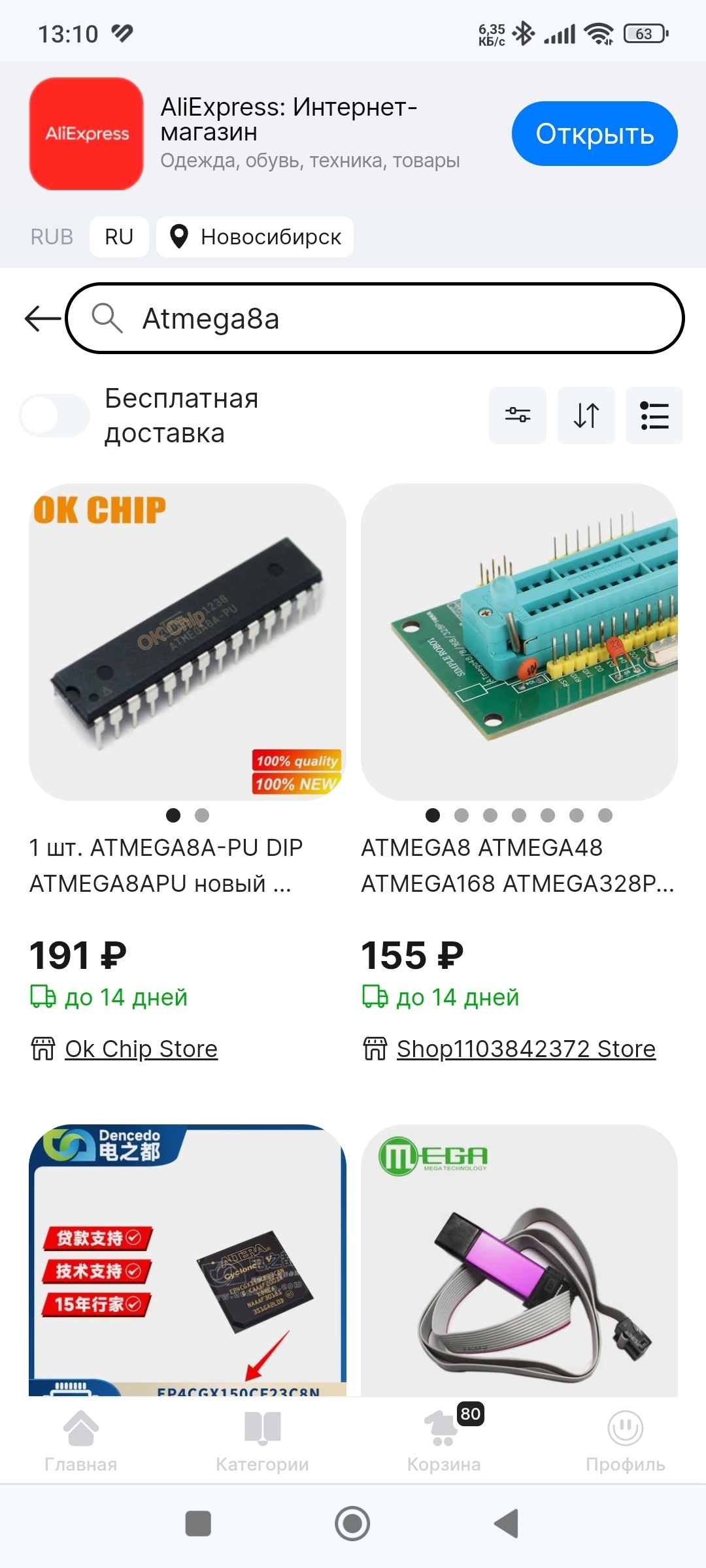
Task: Switch to the Категории tab
Action: tap(262, 1440)
